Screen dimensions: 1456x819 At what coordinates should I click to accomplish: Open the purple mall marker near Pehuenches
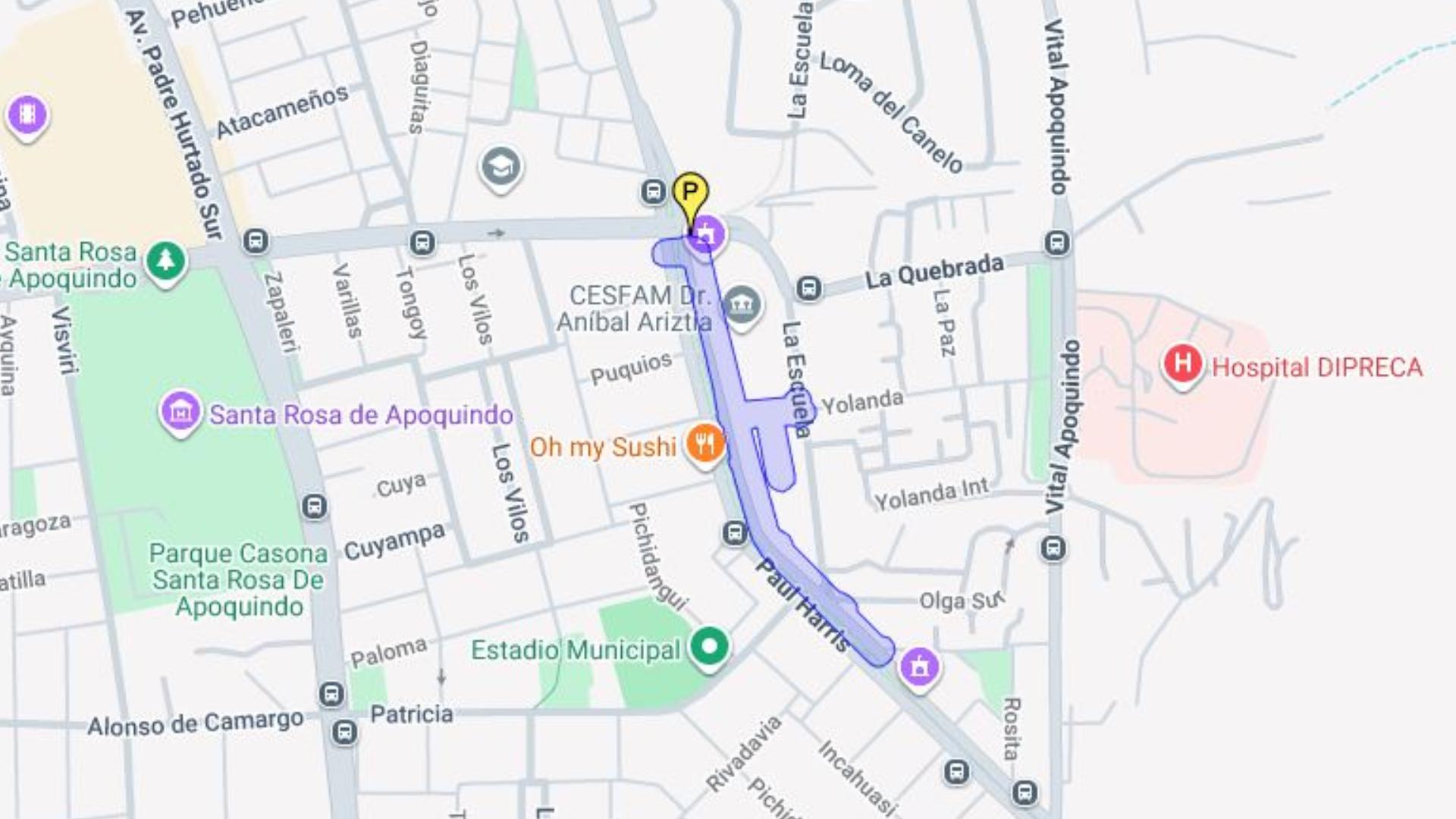tap(28, 116)
